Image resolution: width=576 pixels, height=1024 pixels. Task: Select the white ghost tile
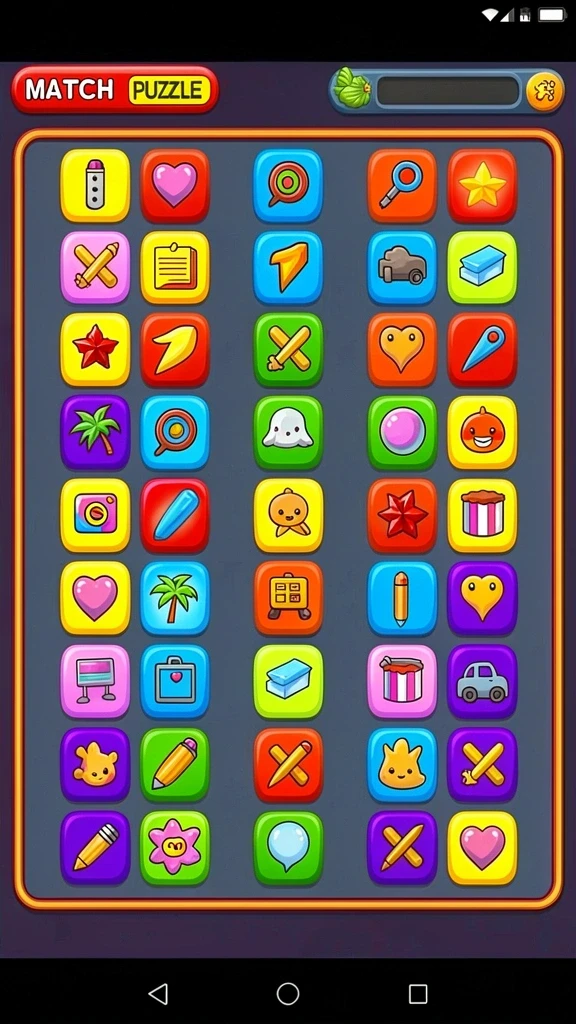click(288, 432)
